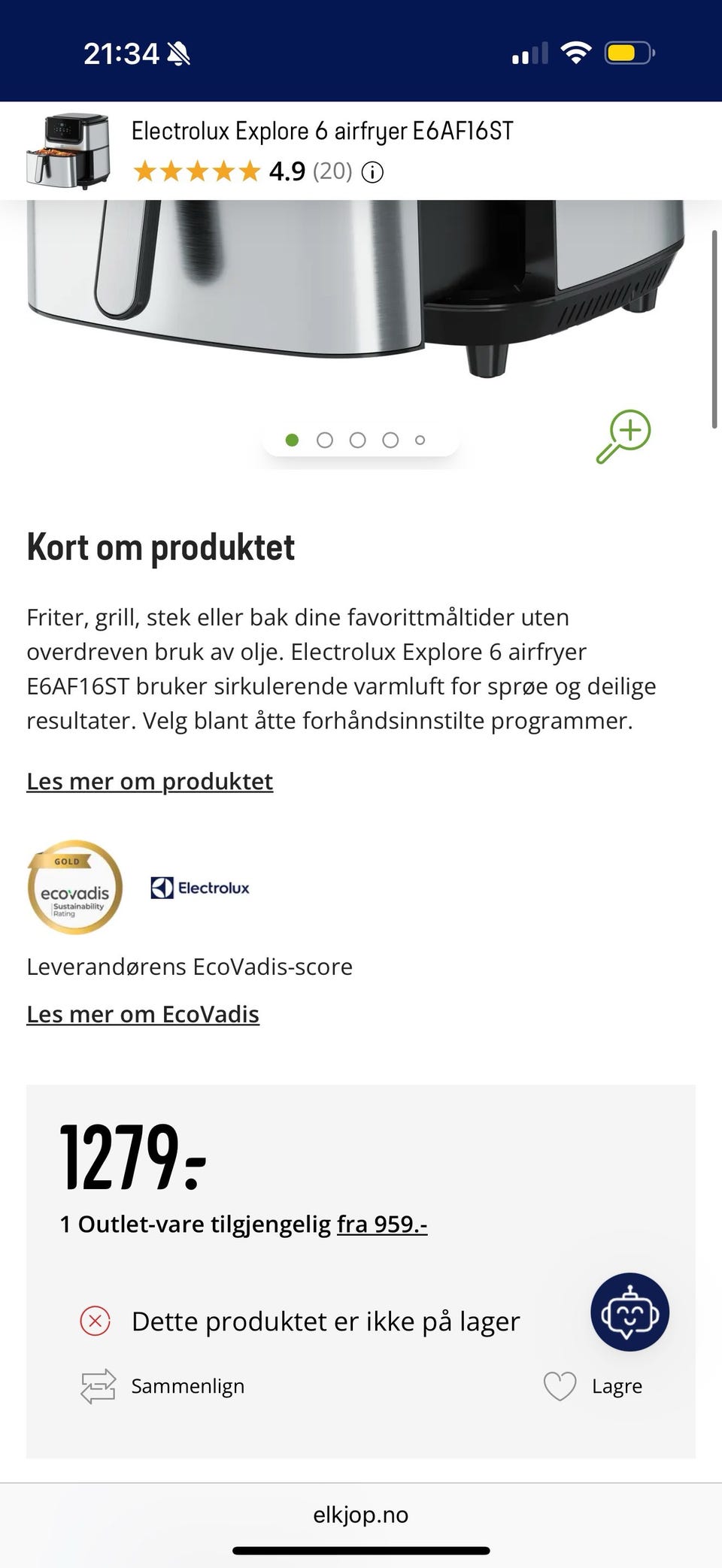Open the rating info icon next to reviews
The height and width of the screenshot is (1568, 722).
[x=372, y=171]
